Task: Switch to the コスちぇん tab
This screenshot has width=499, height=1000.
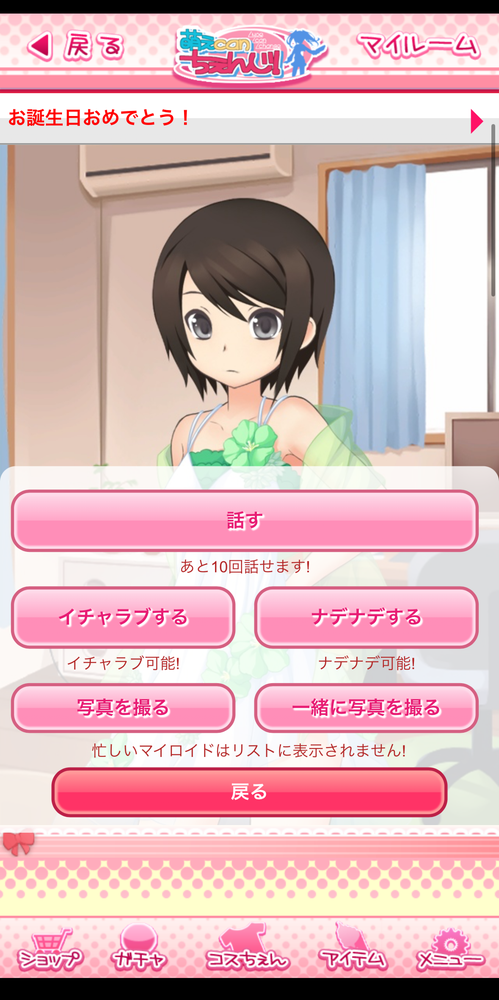Action: pos(248,949)
